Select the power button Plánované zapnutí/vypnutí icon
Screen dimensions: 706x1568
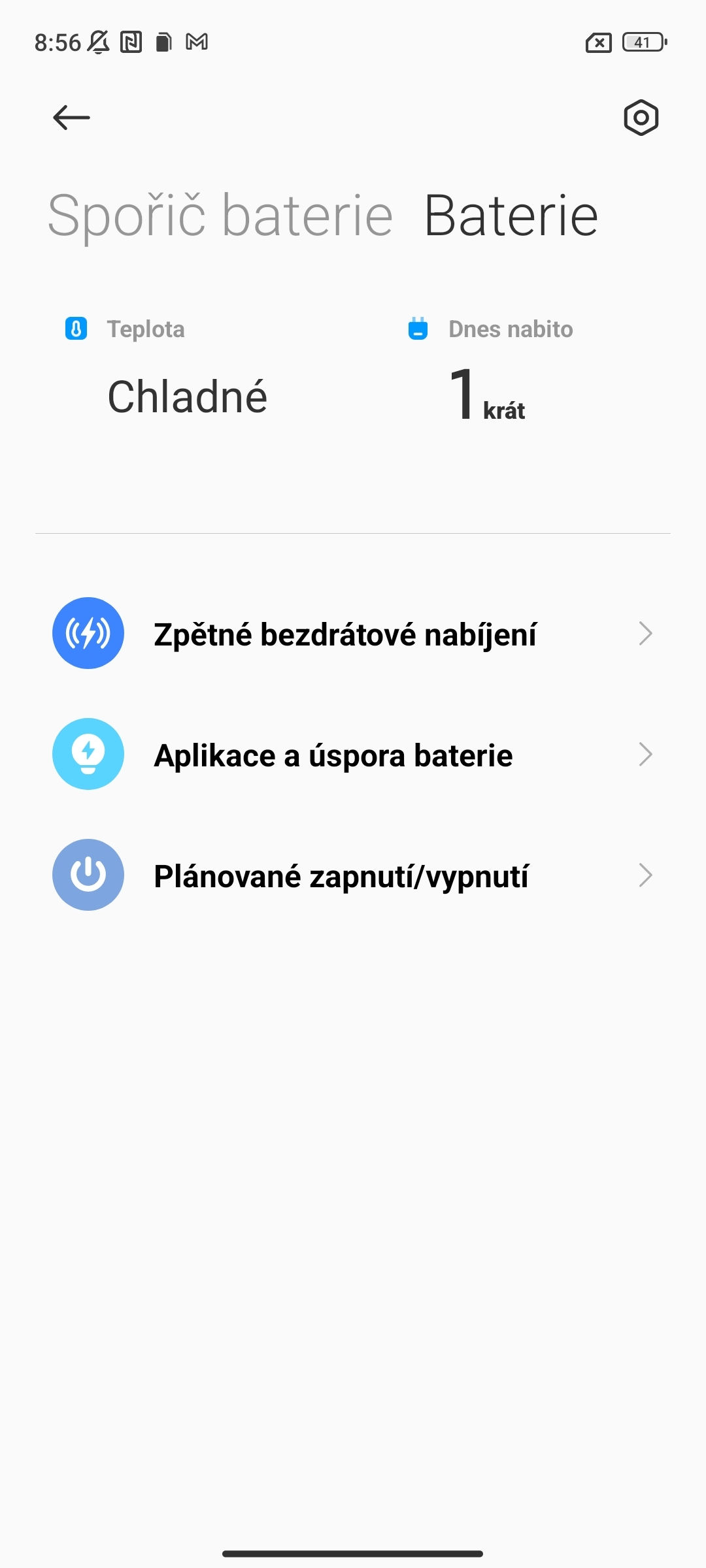pyautogui.click(x=88, y=875)
